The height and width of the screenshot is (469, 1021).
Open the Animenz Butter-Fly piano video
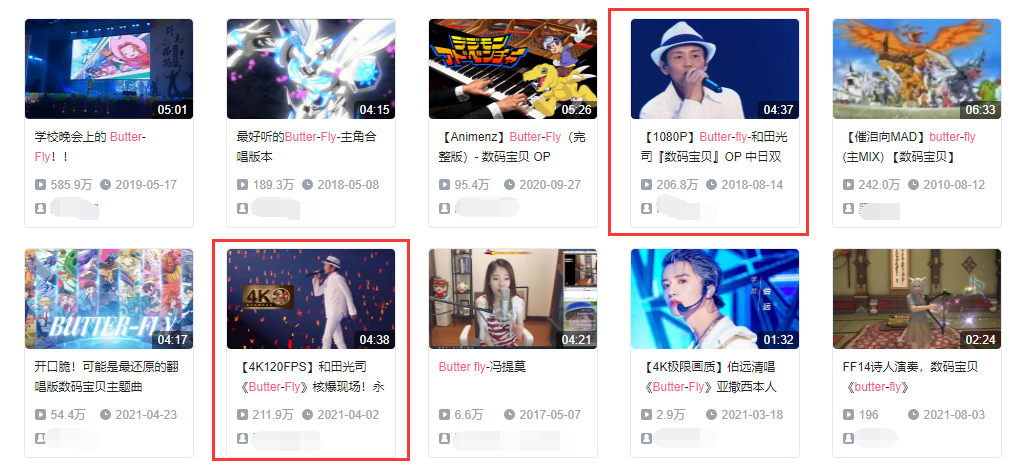click(513, 69)
